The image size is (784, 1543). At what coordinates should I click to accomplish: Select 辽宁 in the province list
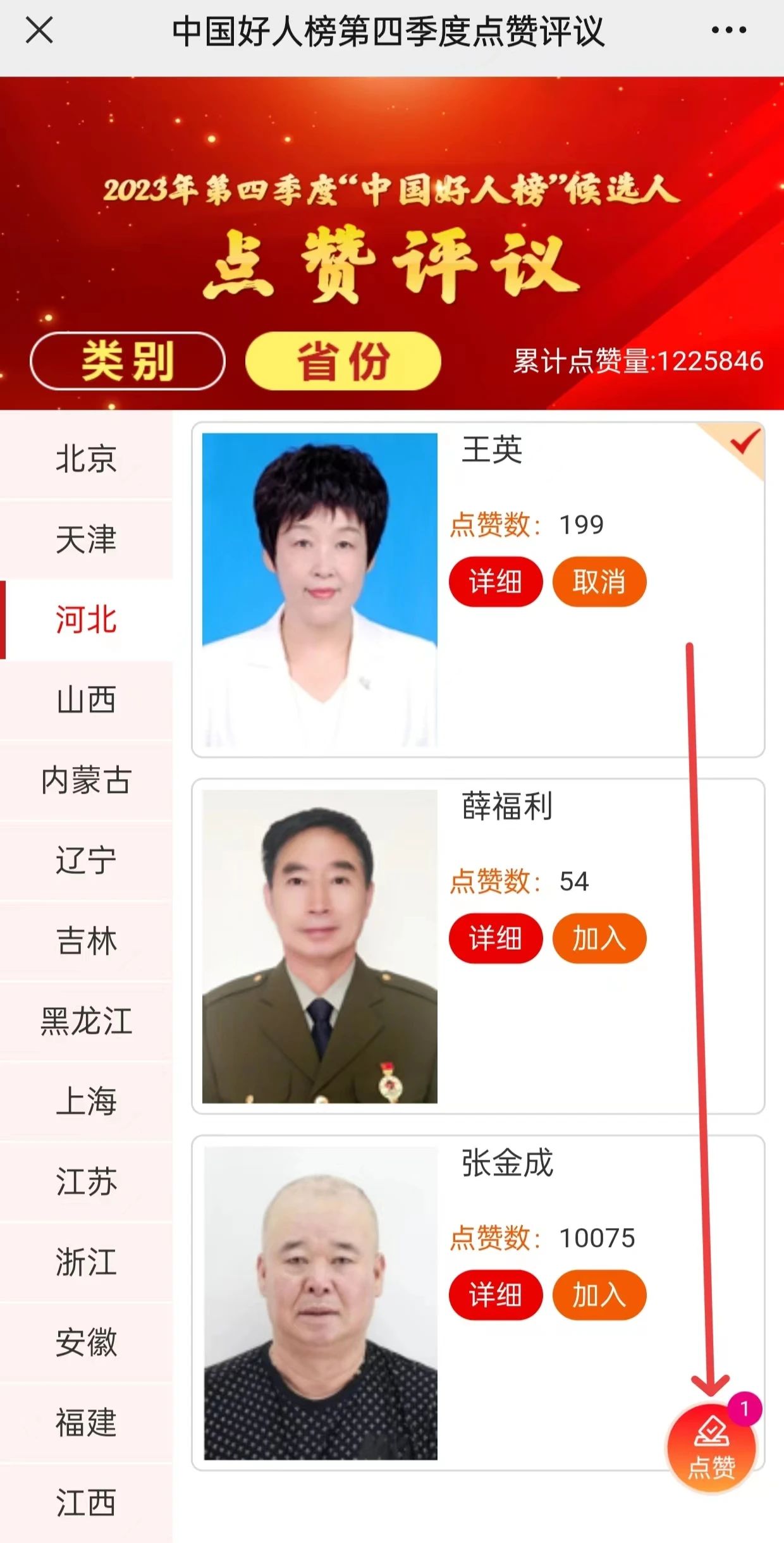(86, 861)
